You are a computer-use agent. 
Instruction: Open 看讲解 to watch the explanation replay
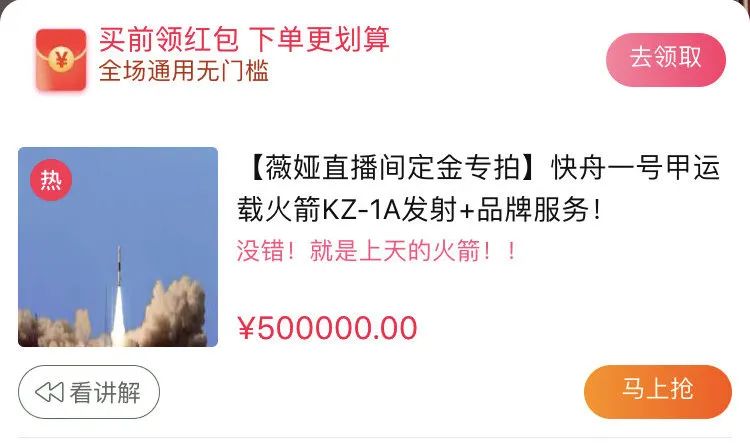[x=89, y=392]
